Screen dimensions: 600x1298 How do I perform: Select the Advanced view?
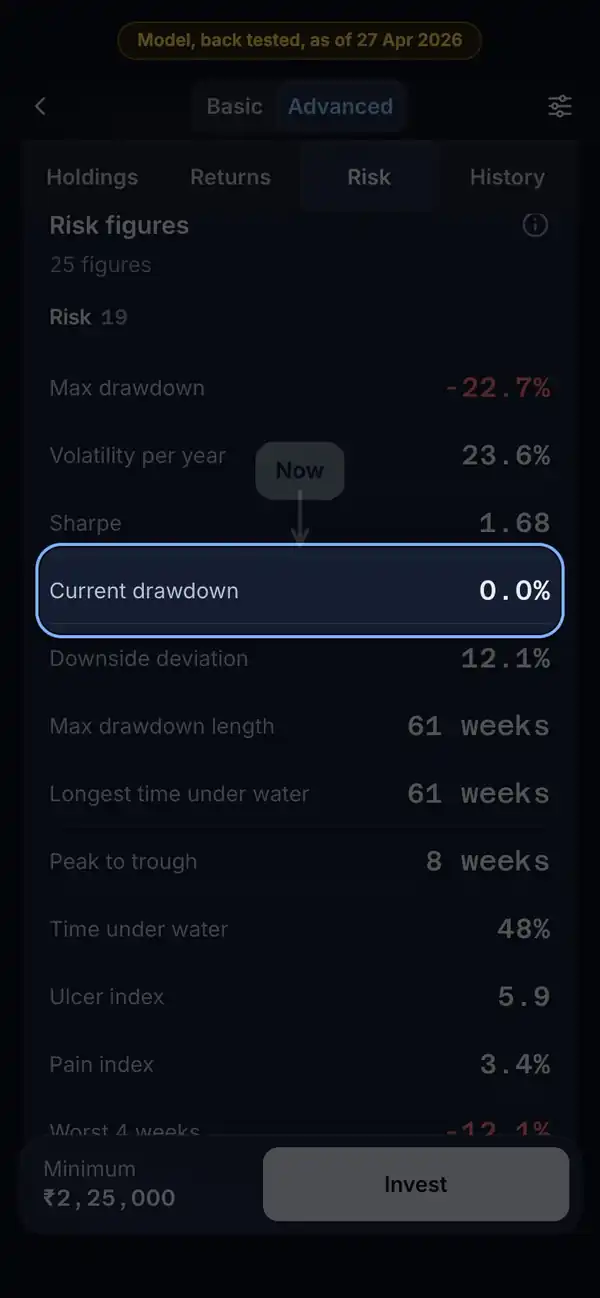pyautogui.click(x=340, y=106)
